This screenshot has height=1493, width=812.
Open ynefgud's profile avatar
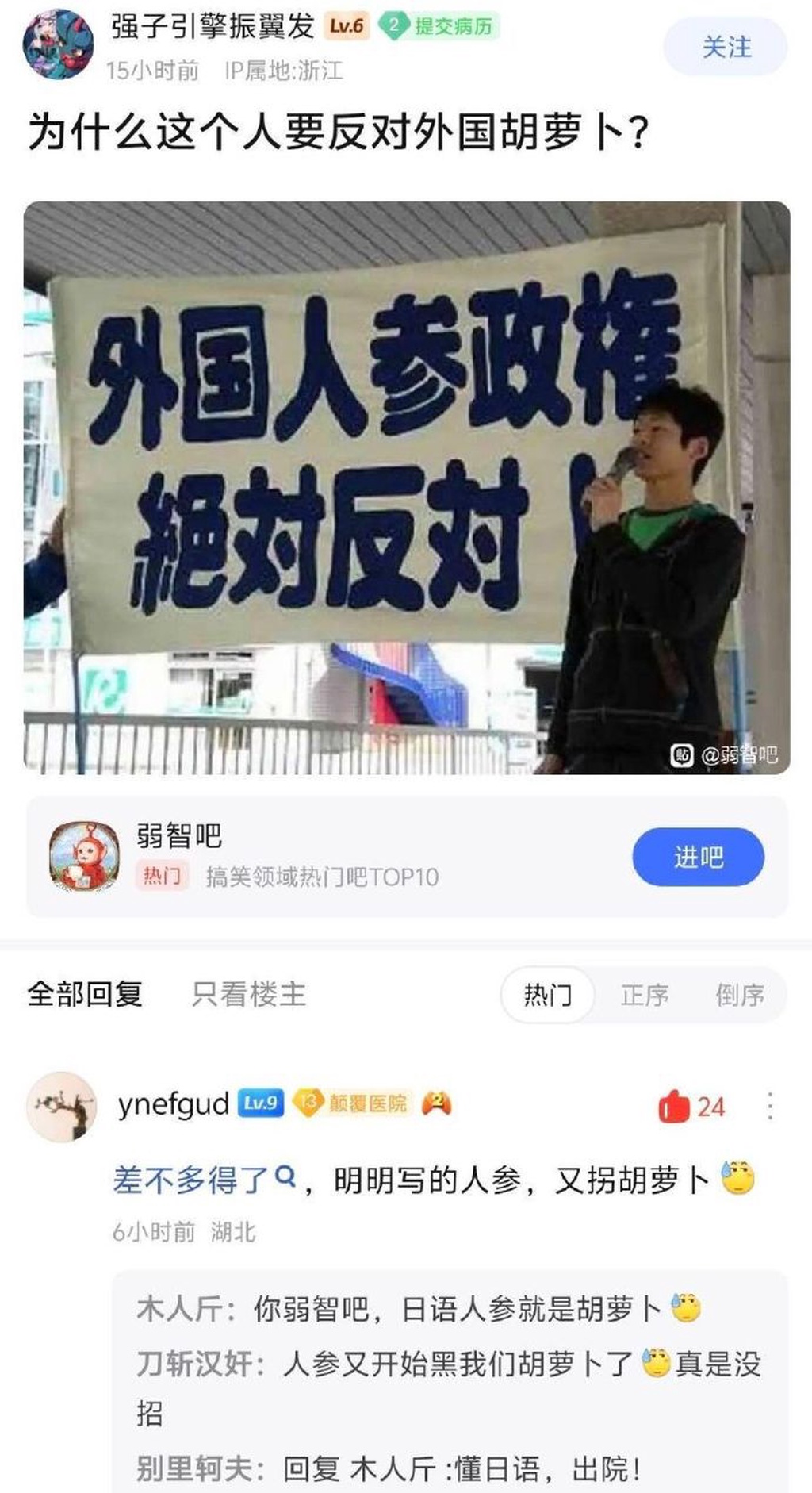pyautogui.click(x=62, y=1106)
